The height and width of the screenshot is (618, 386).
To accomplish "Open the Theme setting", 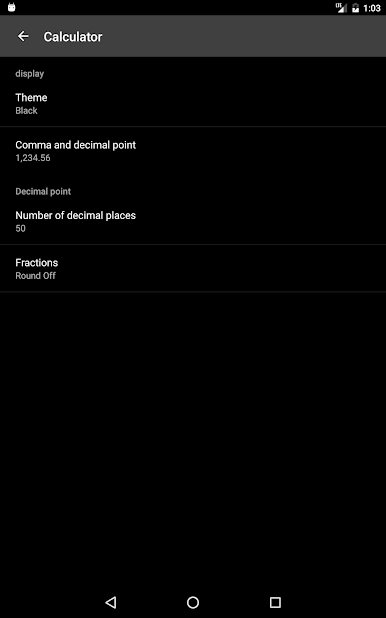I will coord(193,104).
